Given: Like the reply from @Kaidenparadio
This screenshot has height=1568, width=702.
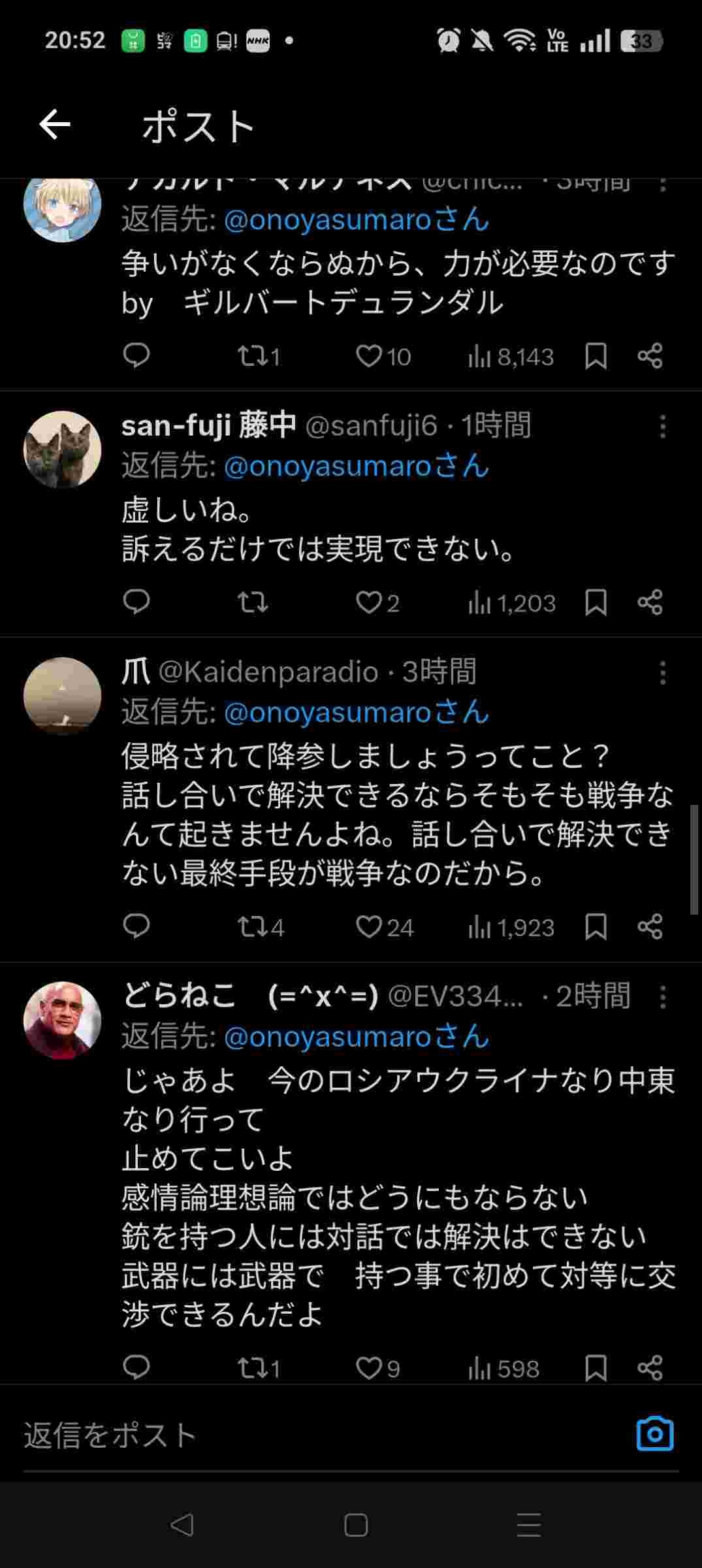Looking at the screenshot, I should coord(369,927).
